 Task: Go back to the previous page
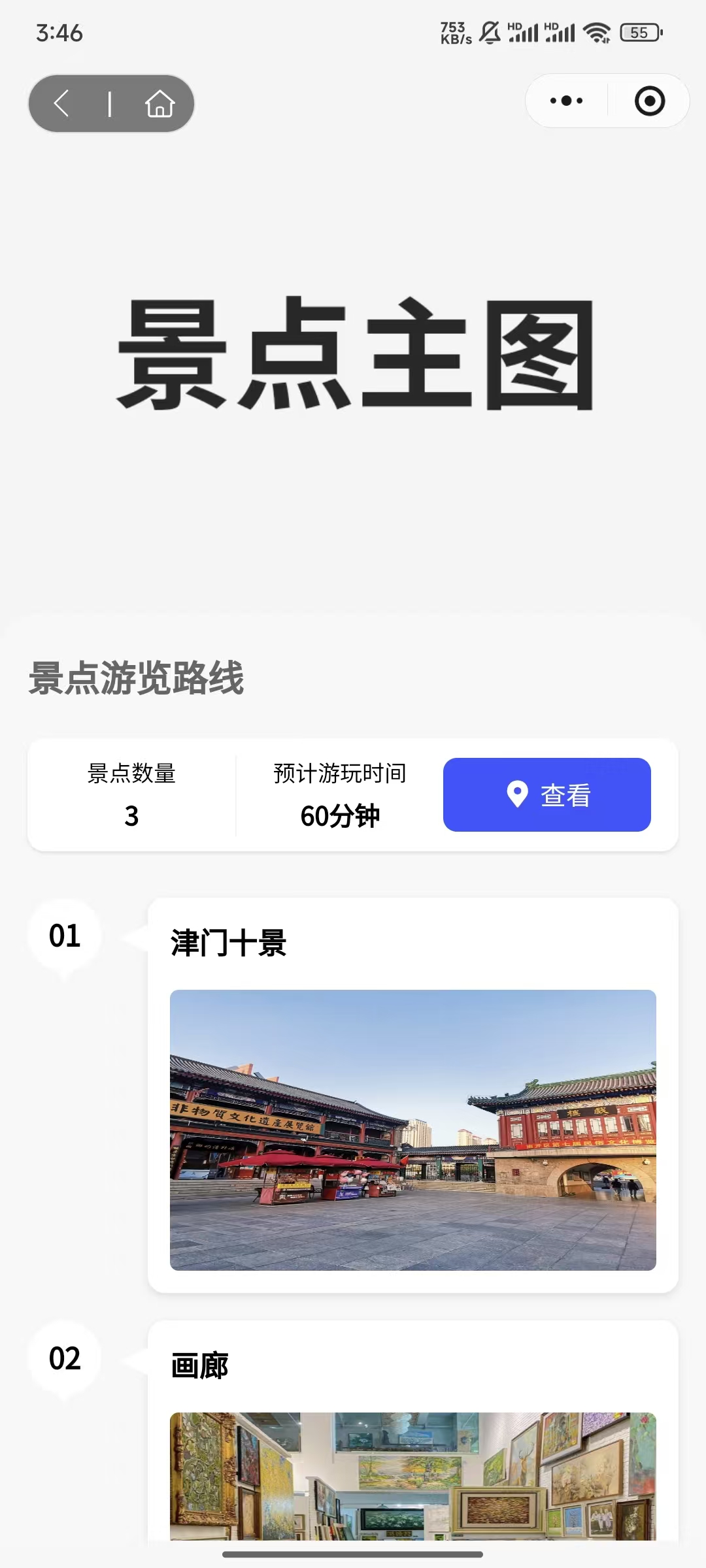(x=62, y=103)
